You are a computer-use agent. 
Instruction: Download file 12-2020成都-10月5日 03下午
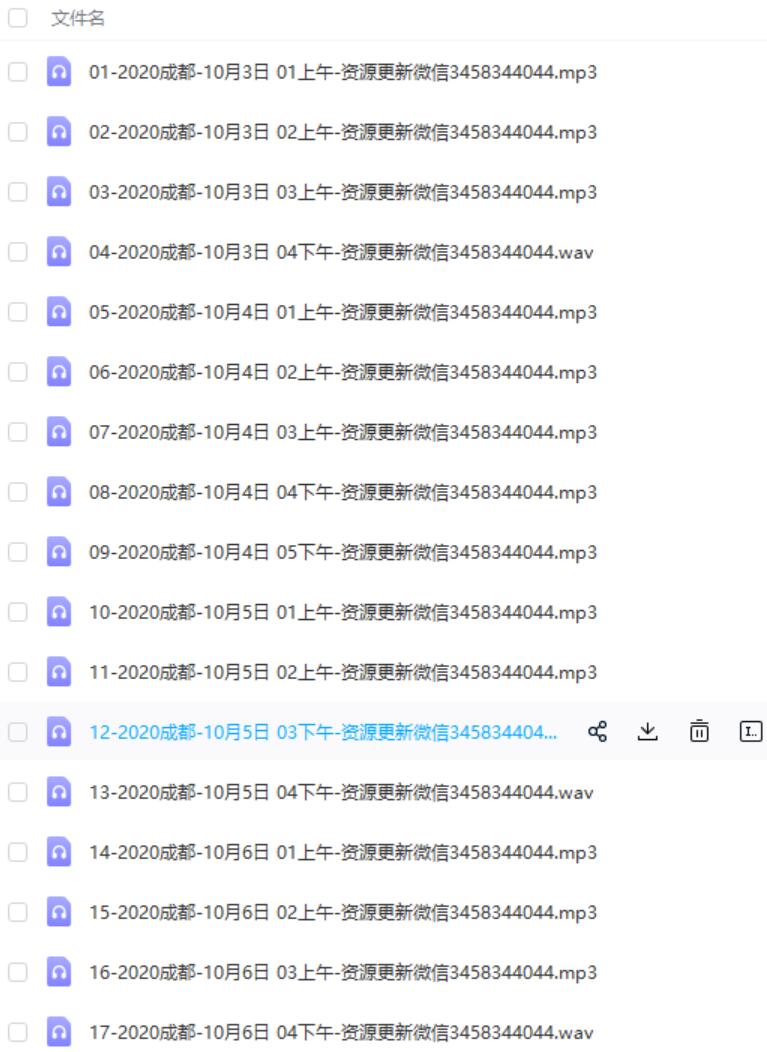(x=648, y=732)
